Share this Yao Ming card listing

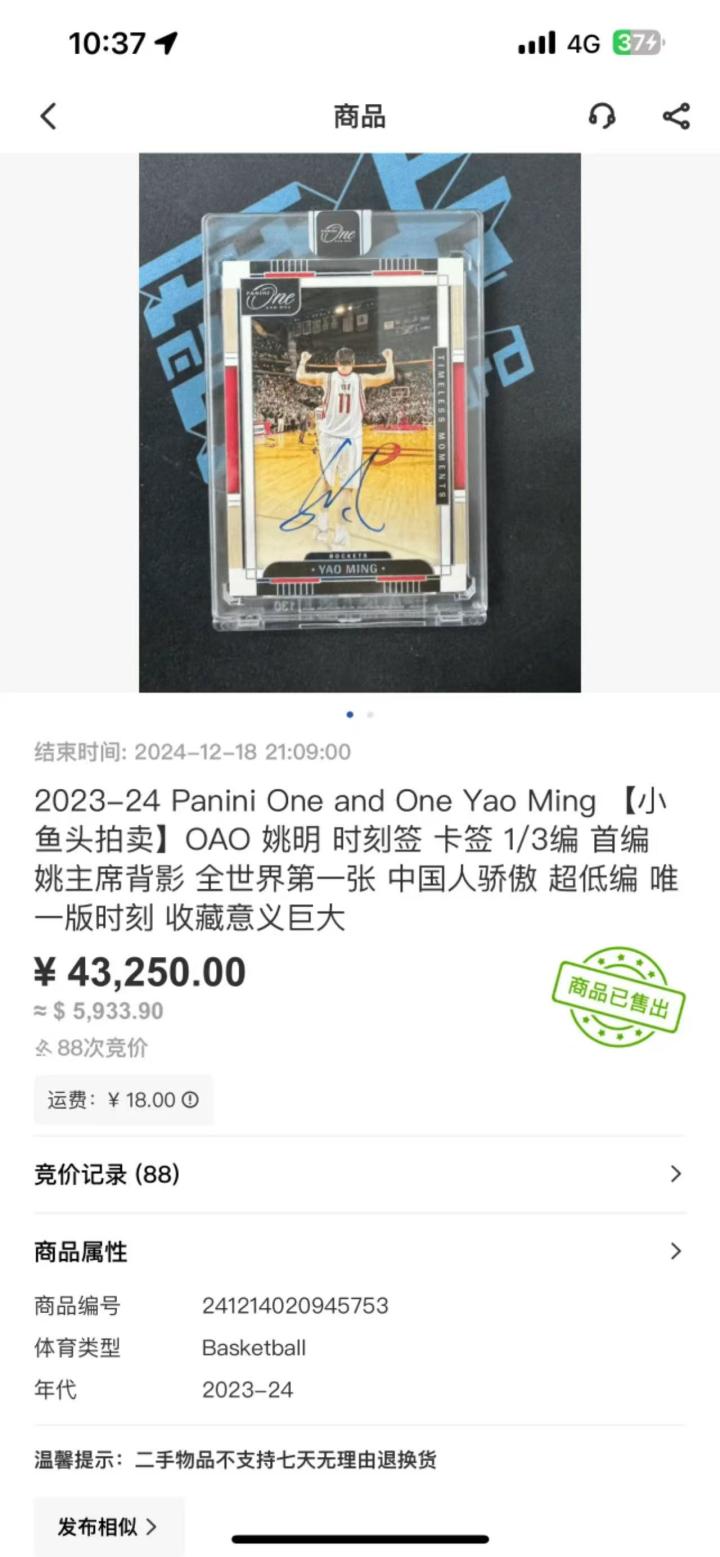point(676,116)
